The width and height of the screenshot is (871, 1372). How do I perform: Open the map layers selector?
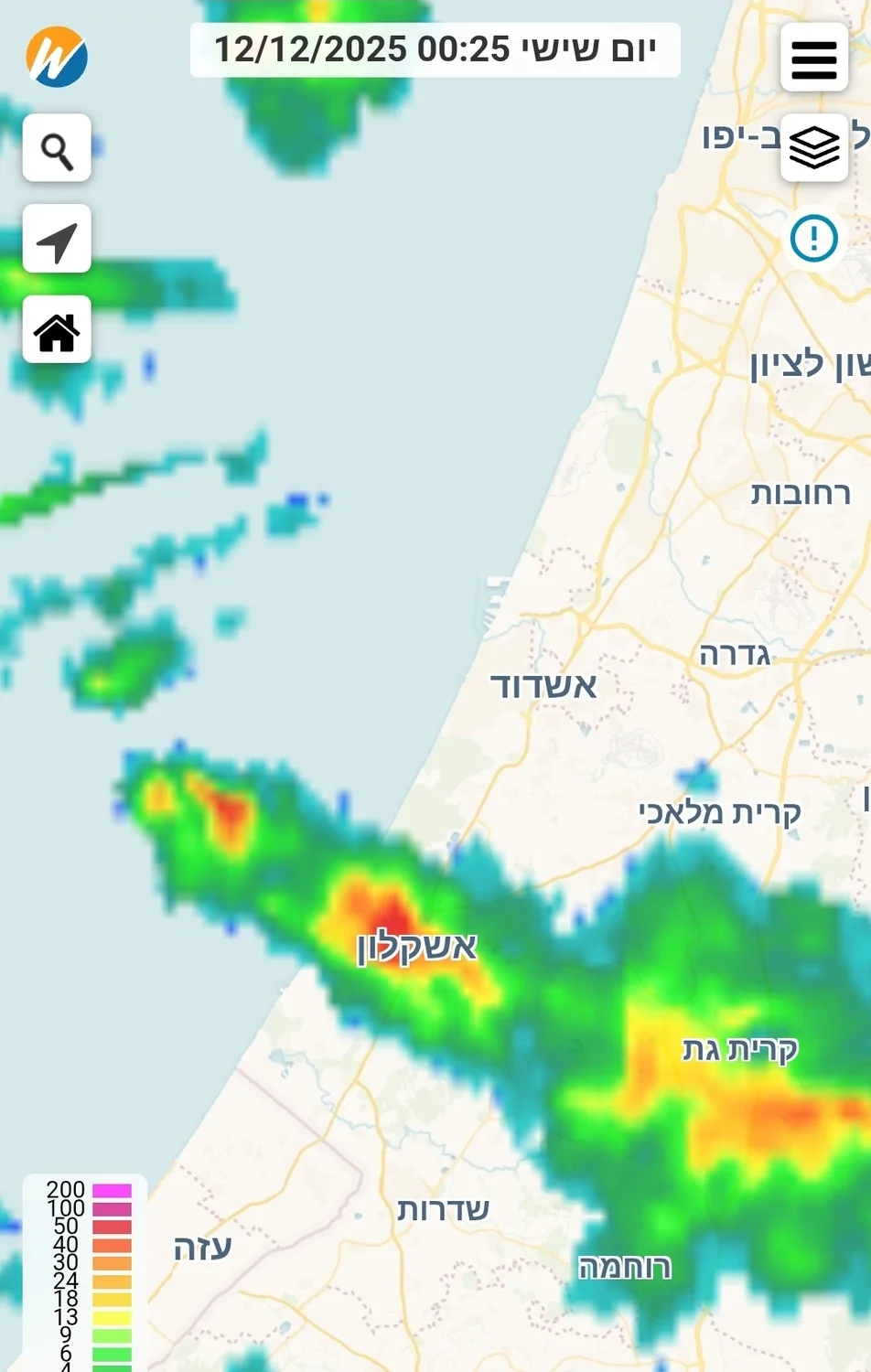point(813,147)
